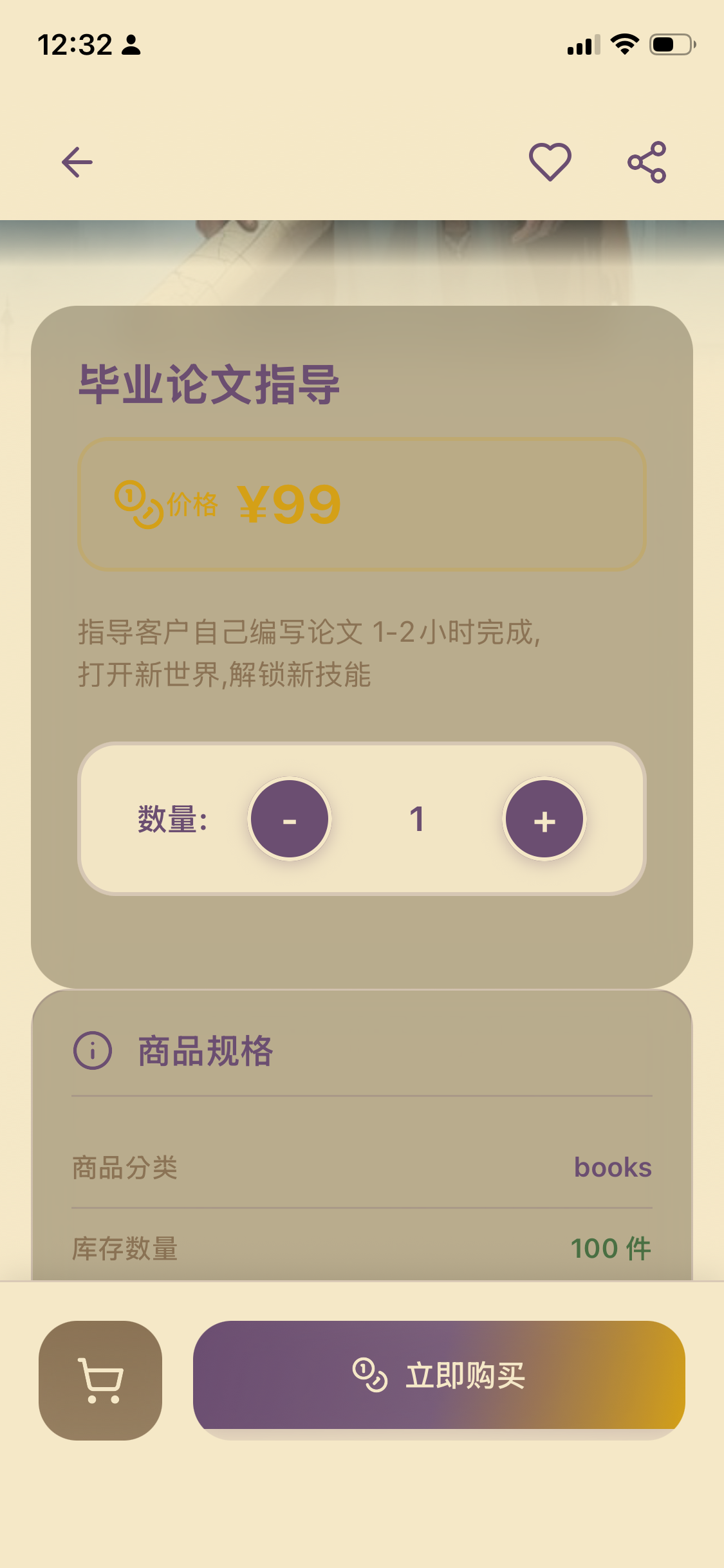Toggle the heart favorite icon
The image size is (724, 1568).
[x=550, y=162]
